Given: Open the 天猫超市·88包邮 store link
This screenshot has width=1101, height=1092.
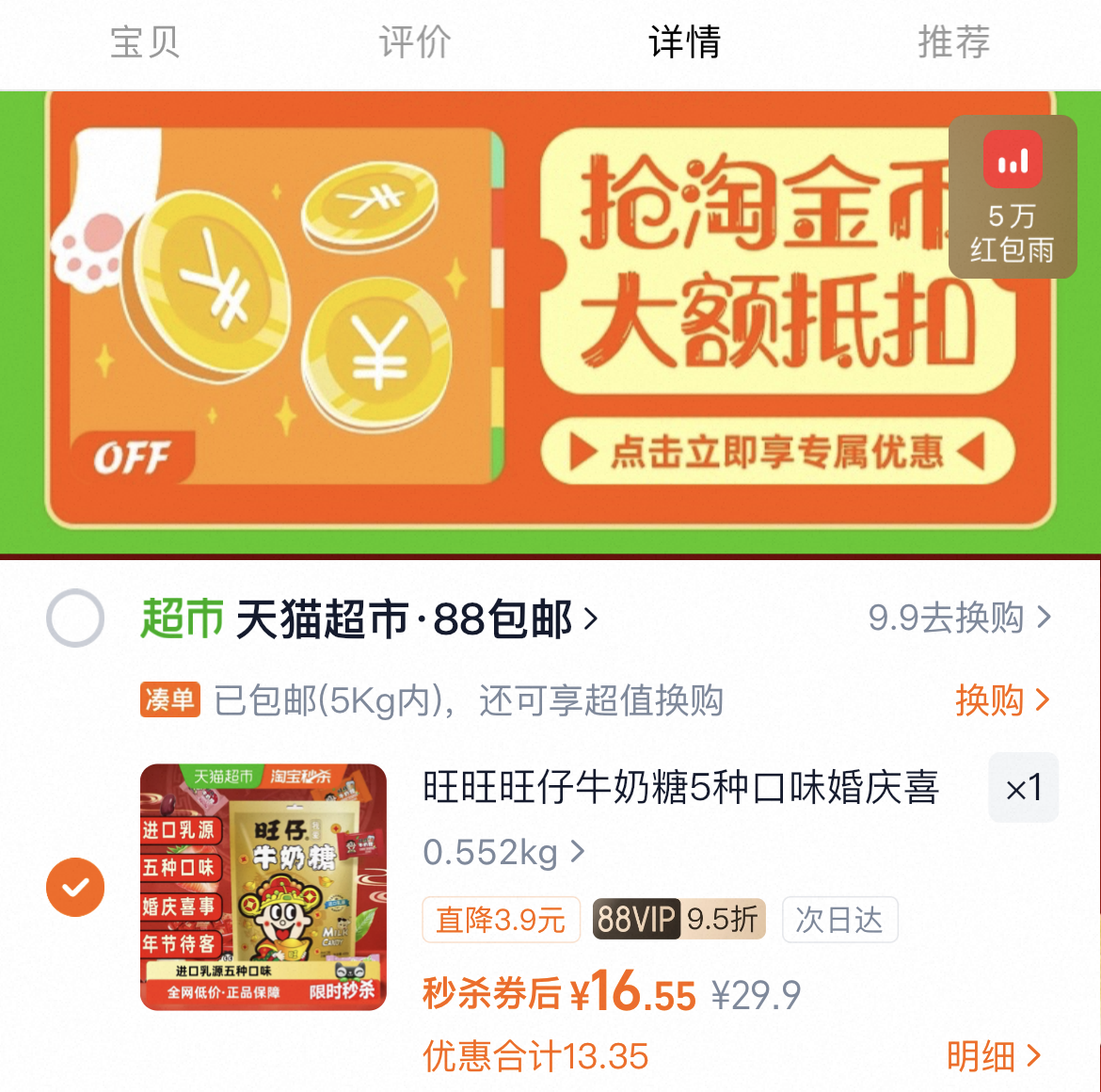Looking at the screenshot, I should pos(414,619).
